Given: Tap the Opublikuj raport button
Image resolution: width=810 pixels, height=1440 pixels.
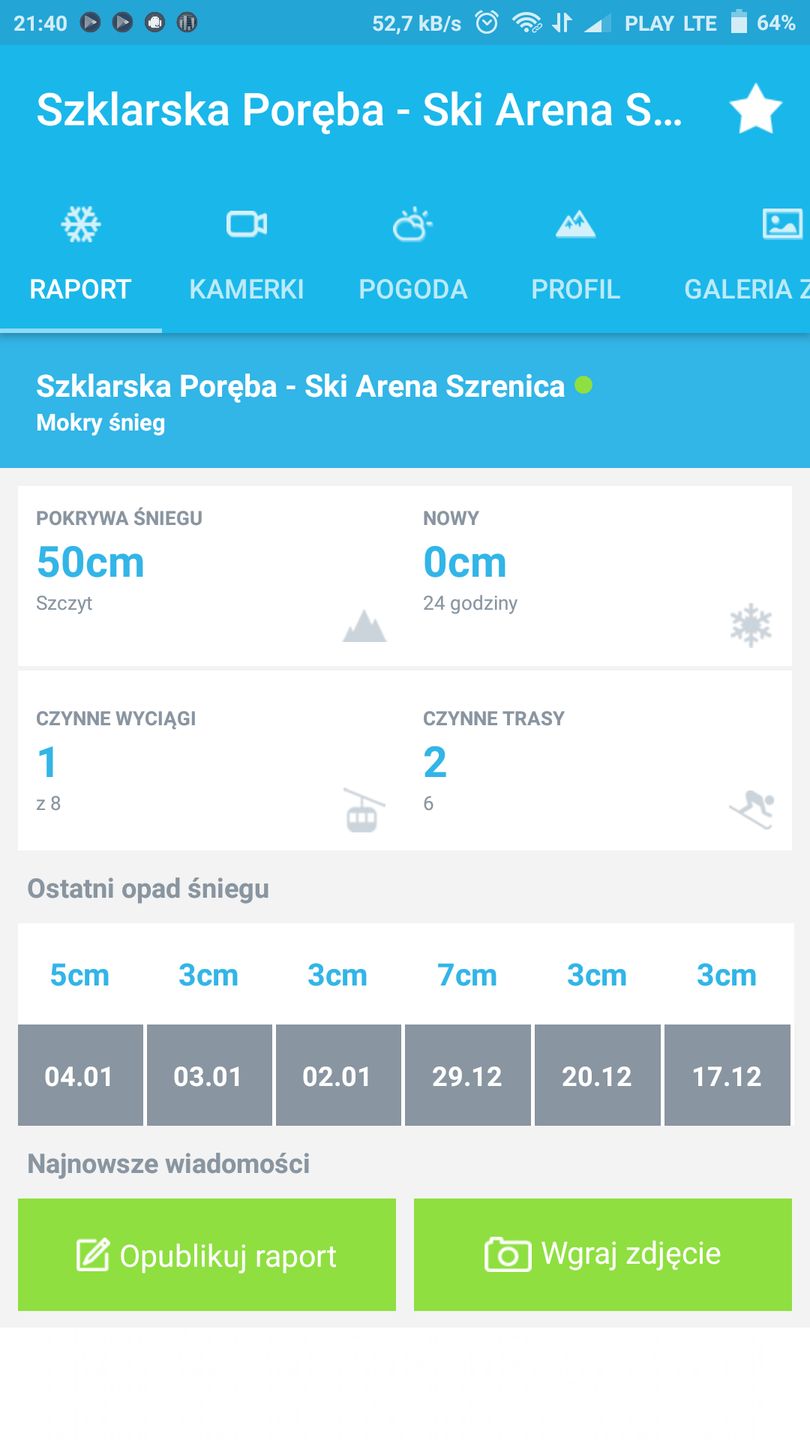Looking at the screenshot, I should 207,1254.
